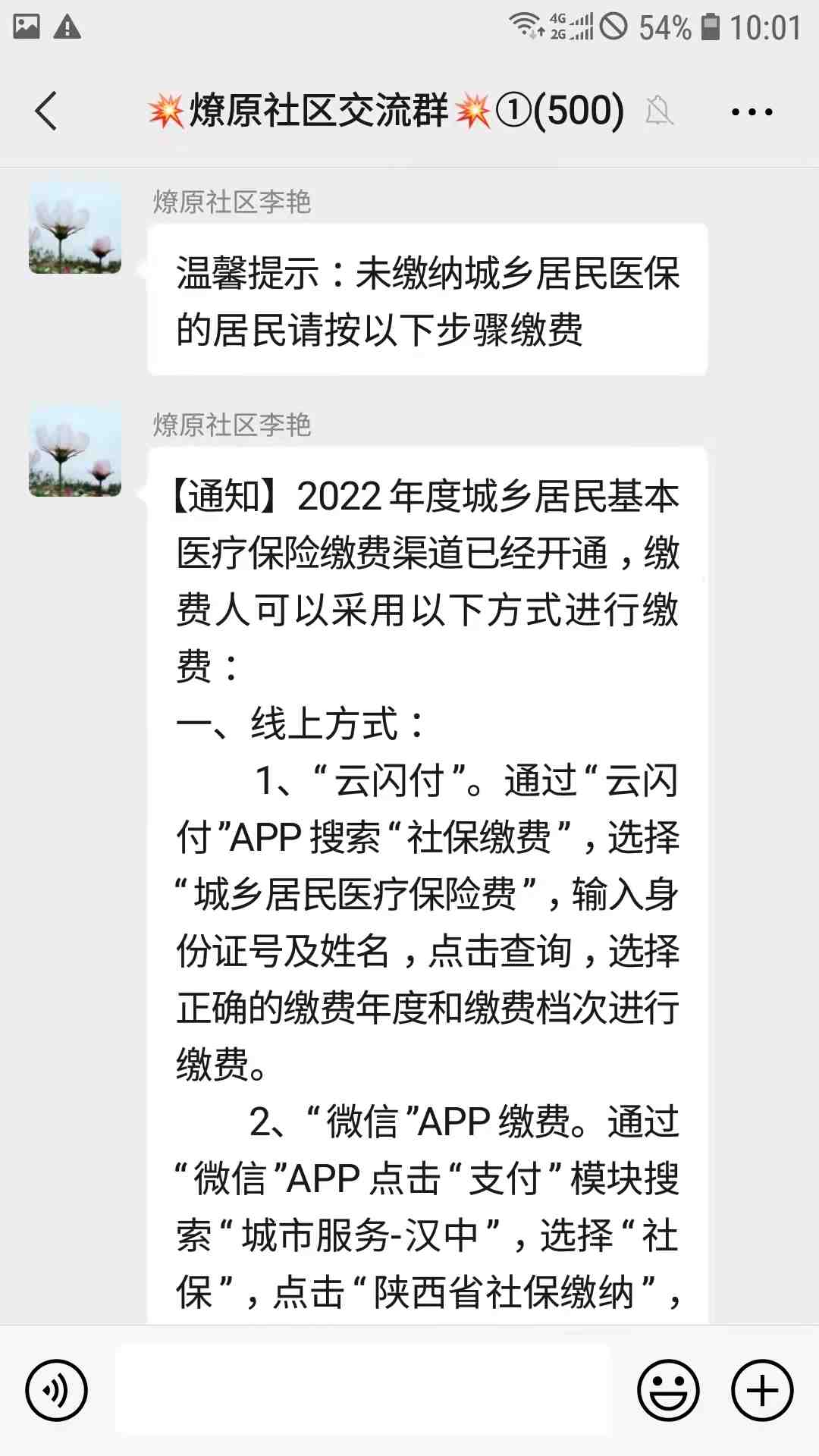
Task: Open the chat info overflow menu
Action: [752, 112]
